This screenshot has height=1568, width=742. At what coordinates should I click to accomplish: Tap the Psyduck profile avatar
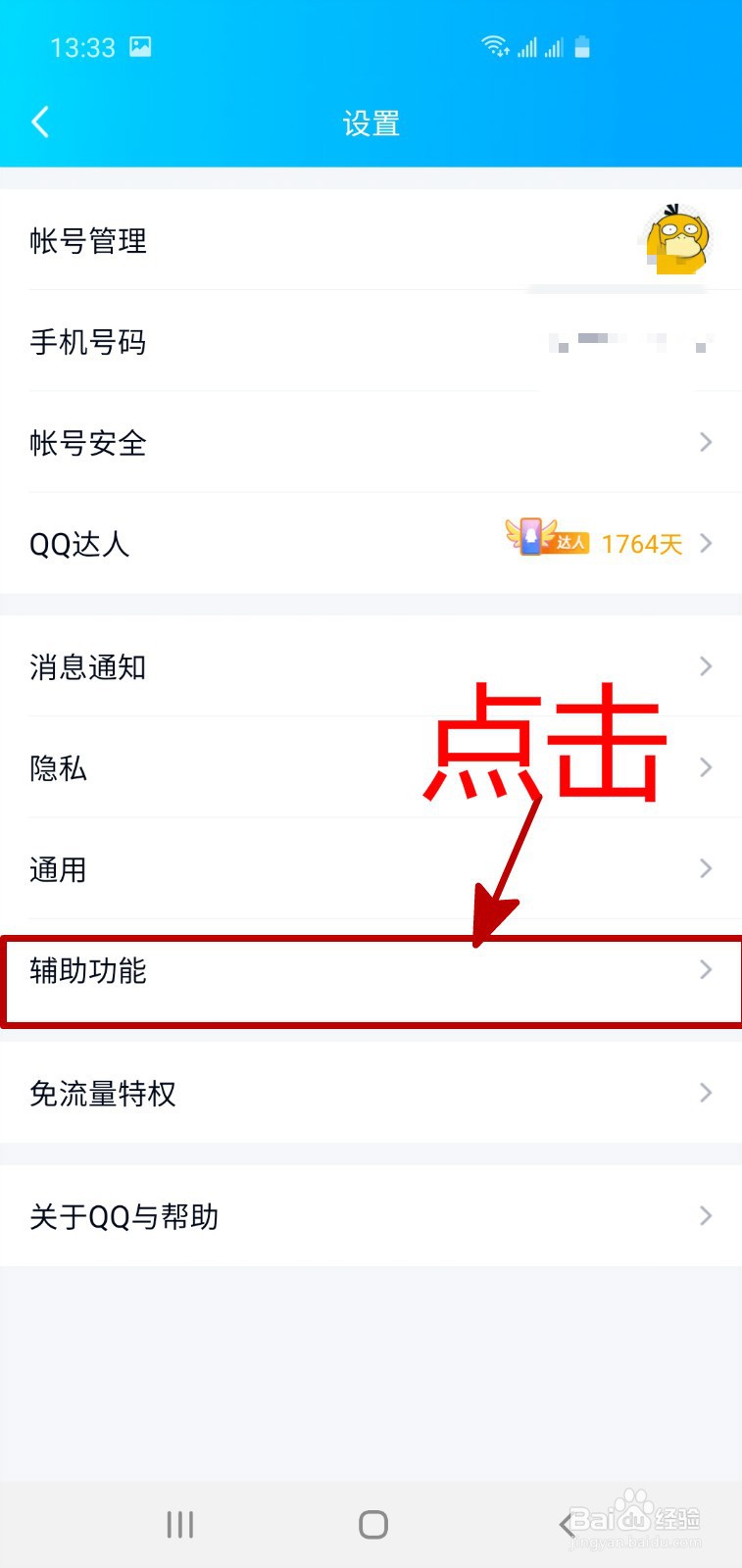click(675, 238)
